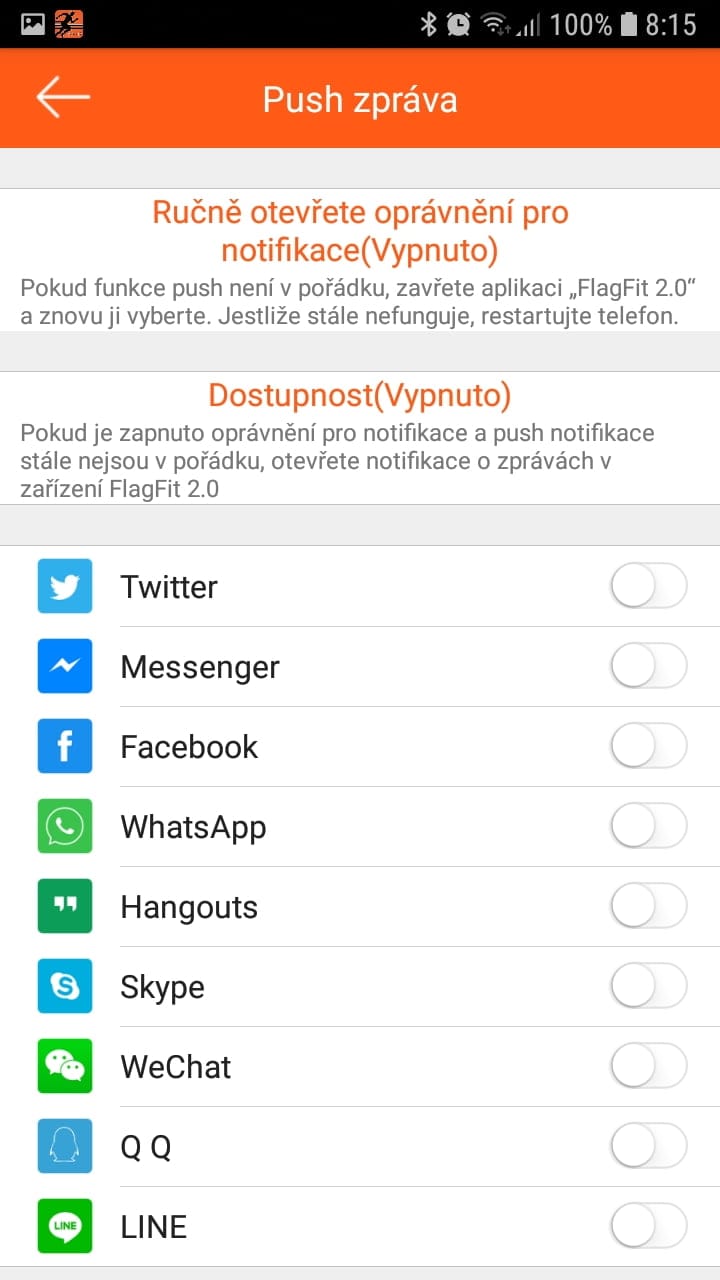Open the Dostupnost (Vypnuto) accessibility setting
Screen dimensions: 720x1280
360,396
